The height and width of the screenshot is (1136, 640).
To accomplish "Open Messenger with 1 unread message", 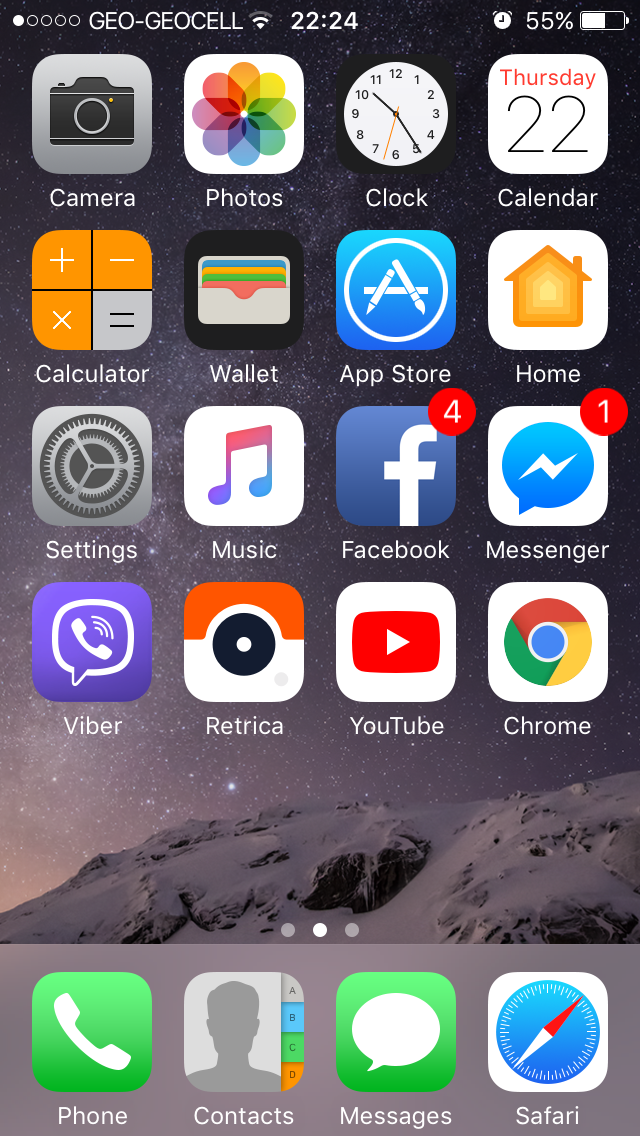I will click(x=548, y=466).
